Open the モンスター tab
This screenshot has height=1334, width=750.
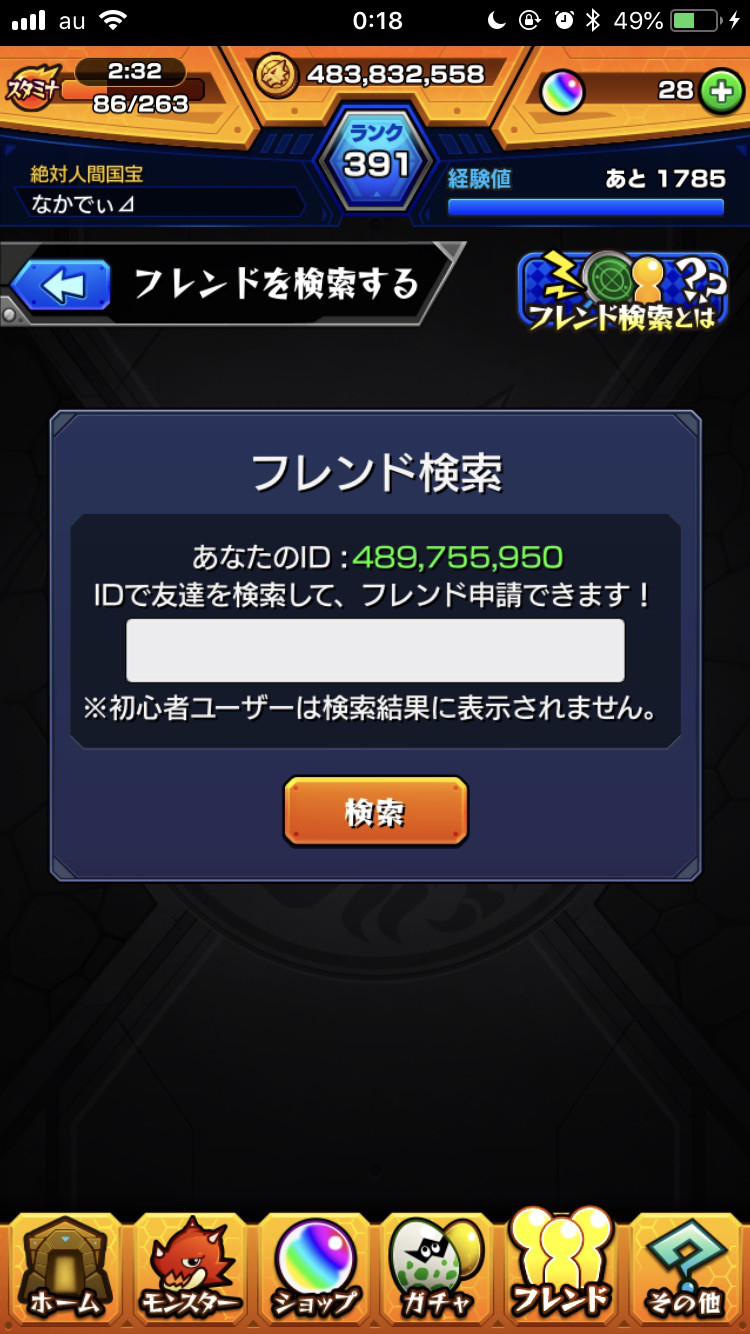point(190,1268)
